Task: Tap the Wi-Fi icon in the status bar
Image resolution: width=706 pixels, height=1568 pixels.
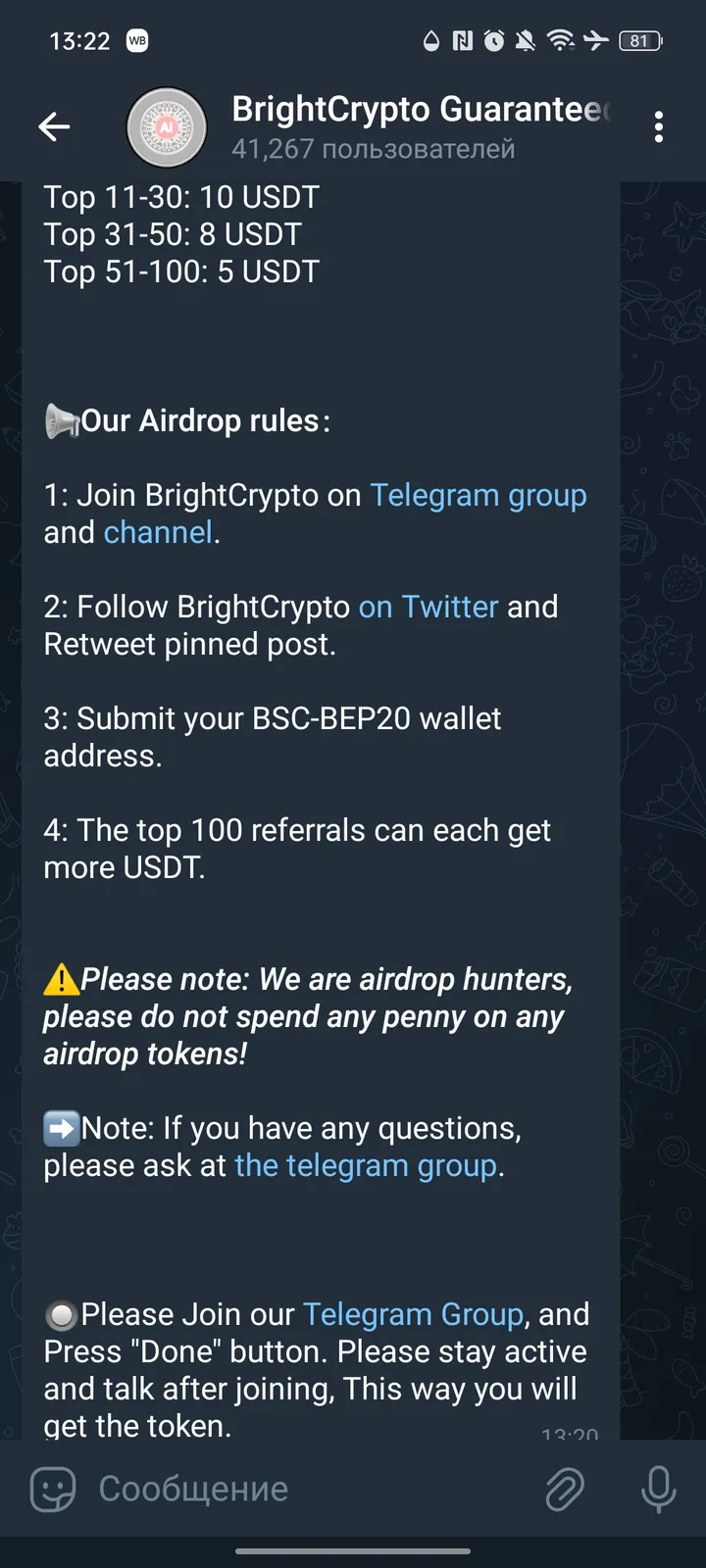Action: point(562,40)
